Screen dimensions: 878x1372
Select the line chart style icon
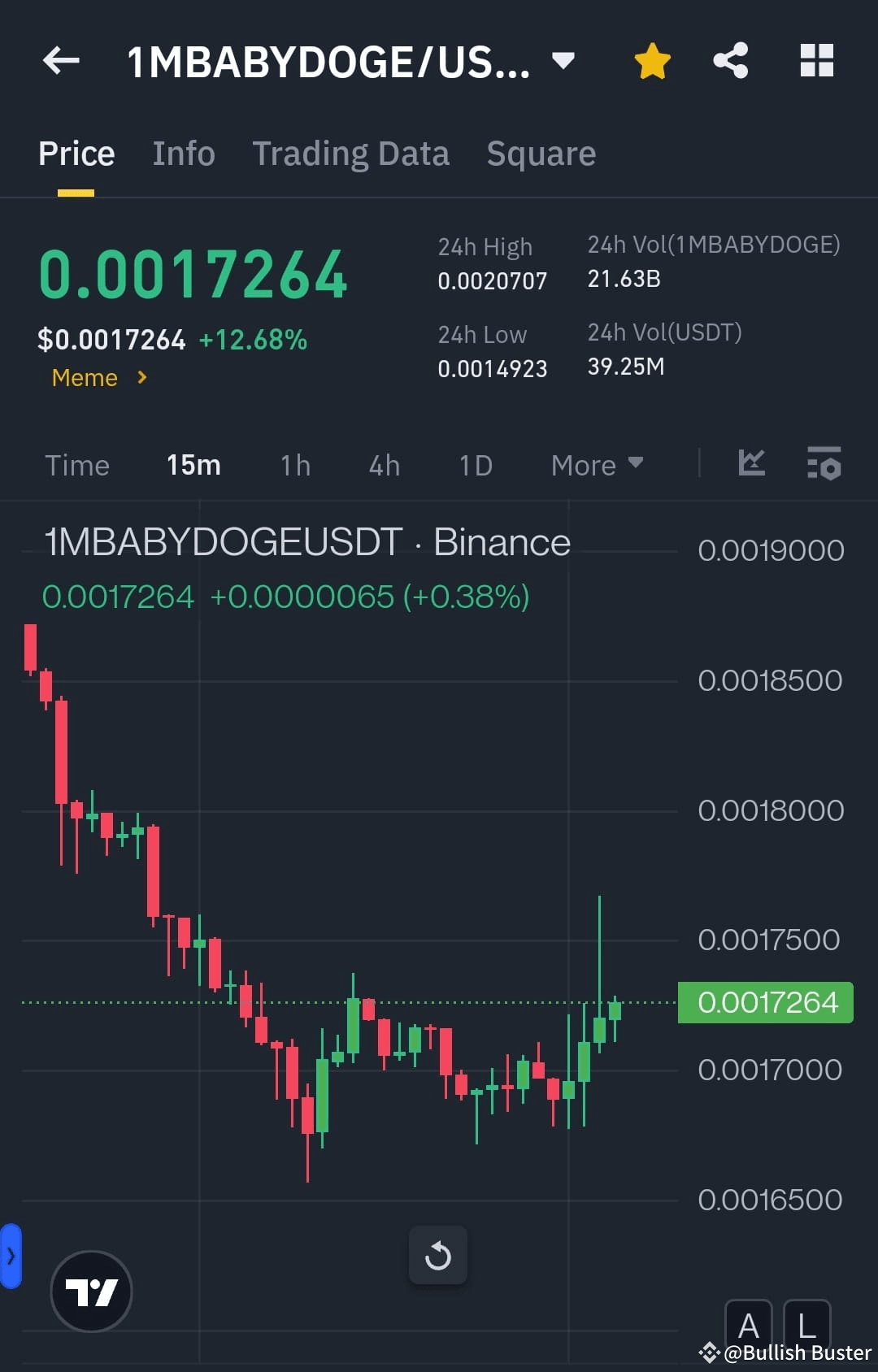coord(752,464)
